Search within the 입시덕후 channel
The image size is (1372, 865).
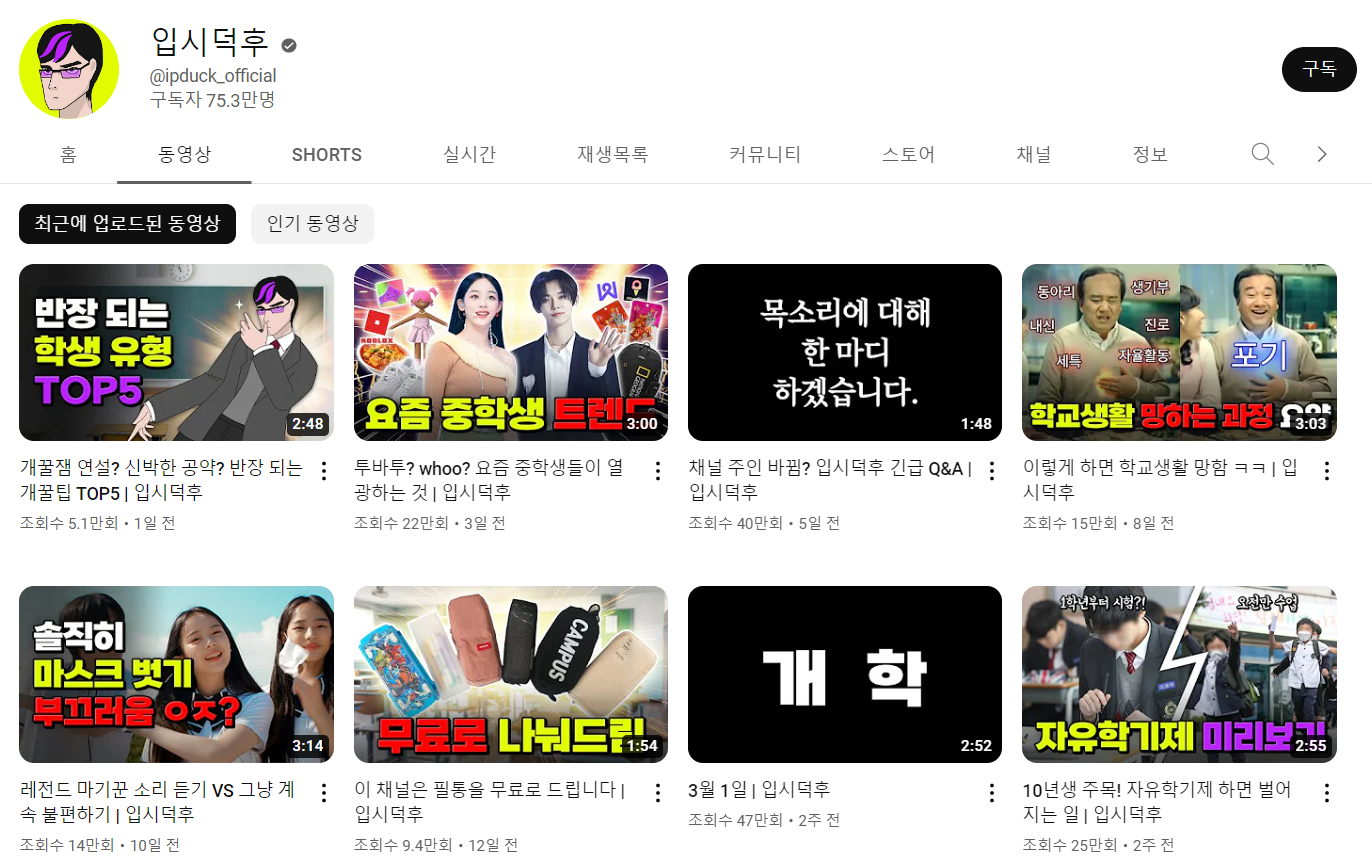(1262, 154)
